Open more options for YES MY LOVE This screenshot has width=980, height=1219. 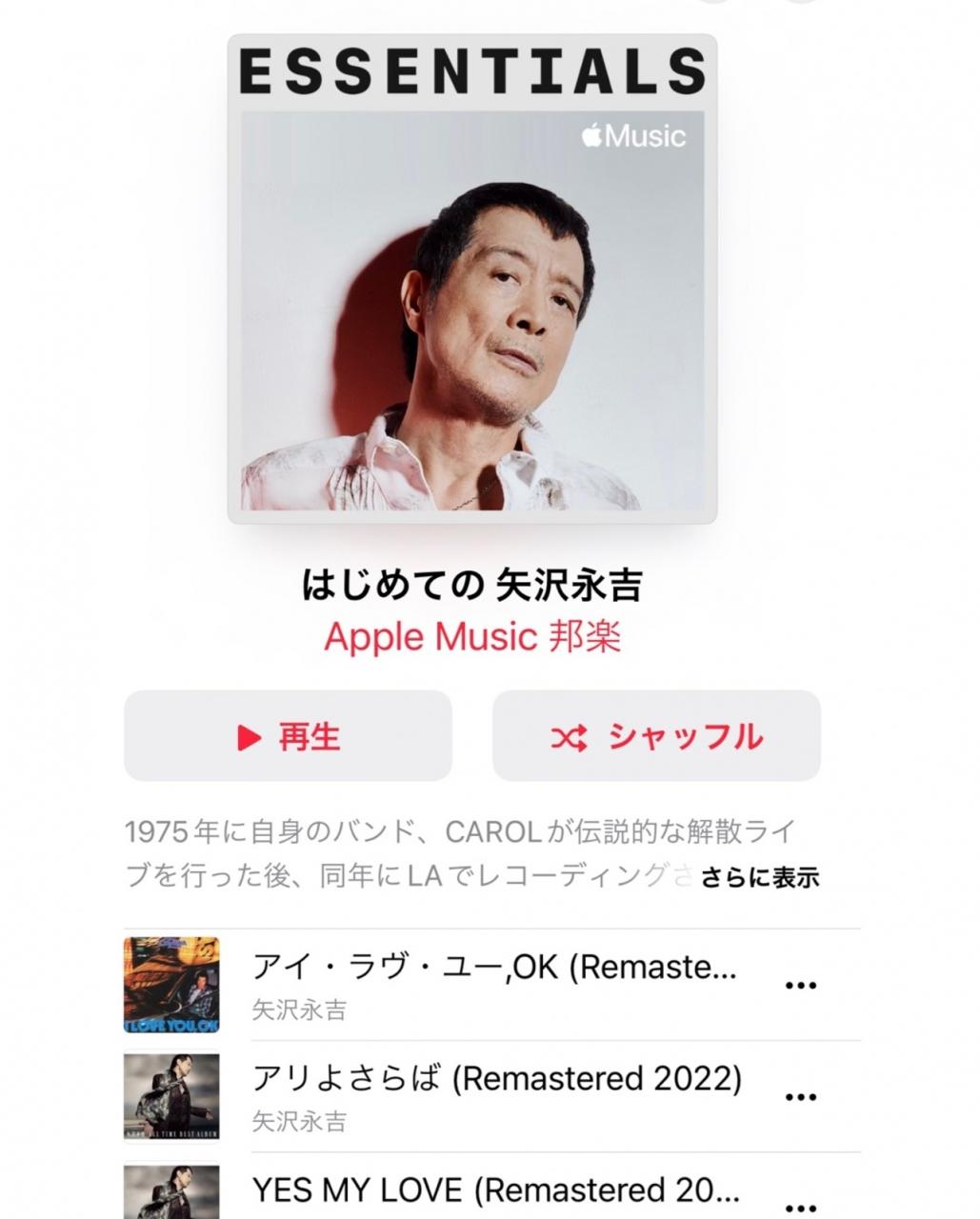800,1206
